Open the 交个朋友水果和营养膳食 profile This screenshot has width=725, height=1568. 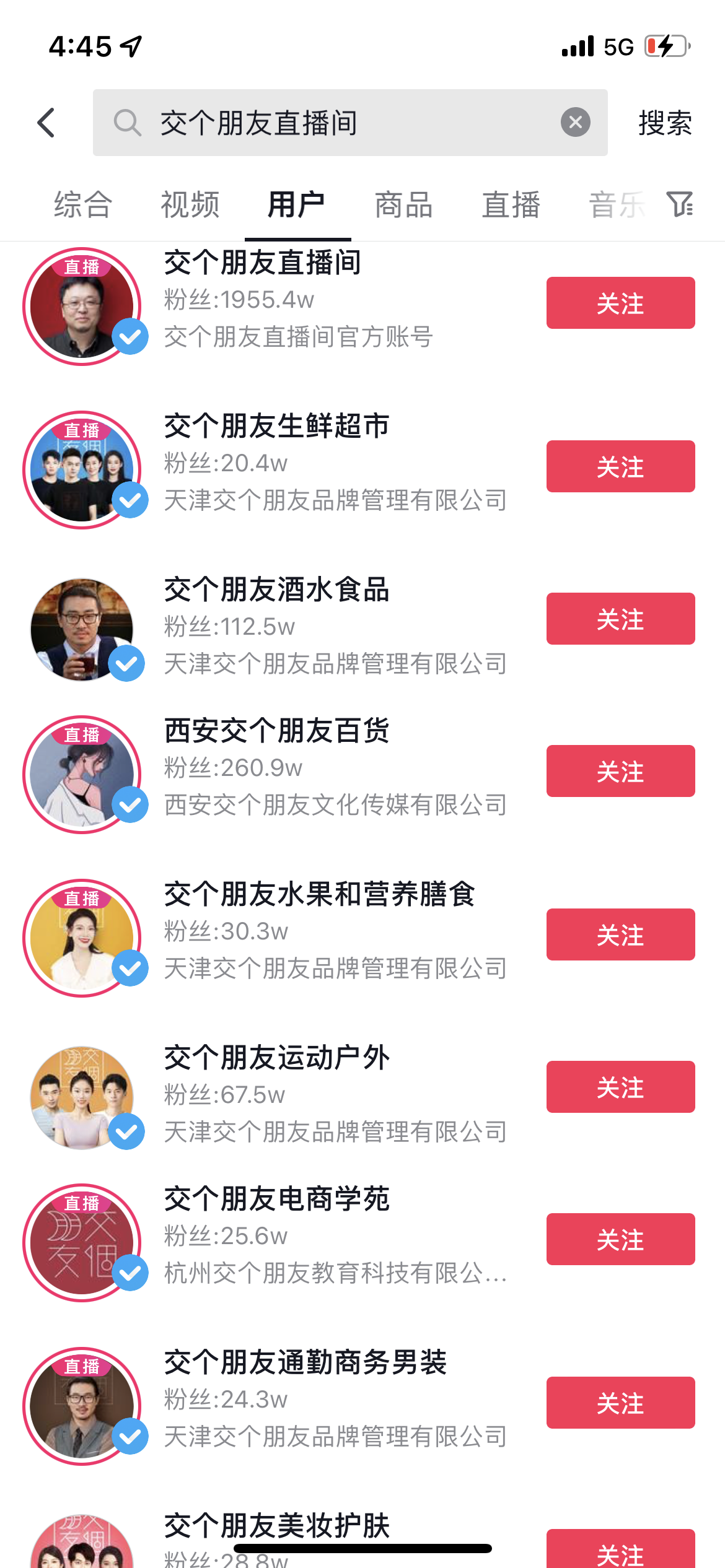click(319, 895)
